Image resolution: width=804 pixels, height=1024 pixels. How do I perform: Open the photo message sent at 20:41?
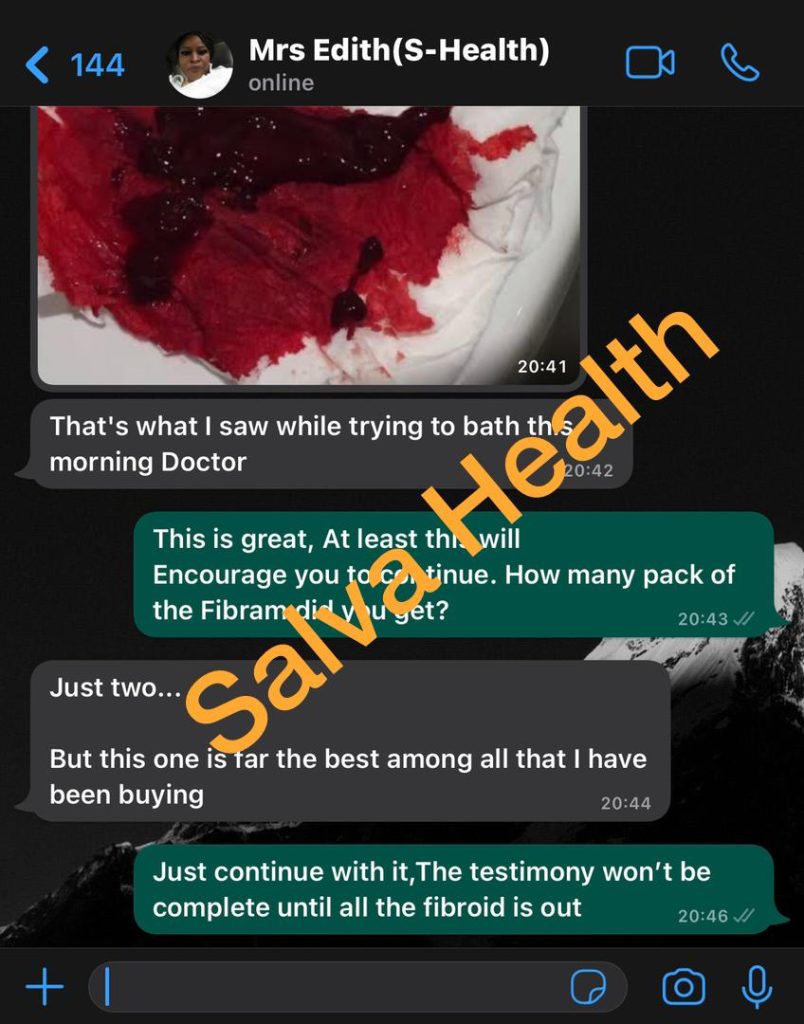tap(308, 245)
